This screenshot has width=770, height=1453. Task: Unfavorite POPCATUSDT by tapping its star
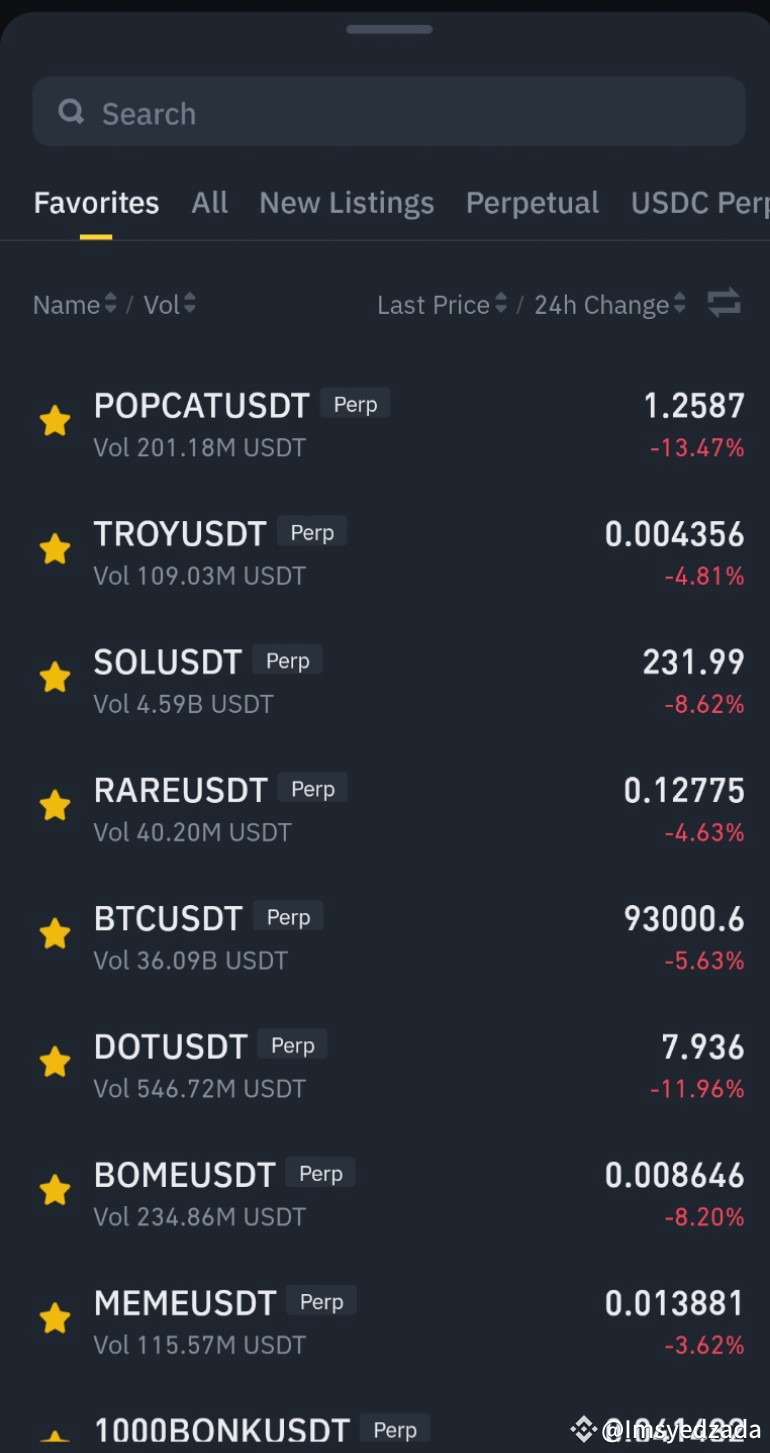point(55,420)
